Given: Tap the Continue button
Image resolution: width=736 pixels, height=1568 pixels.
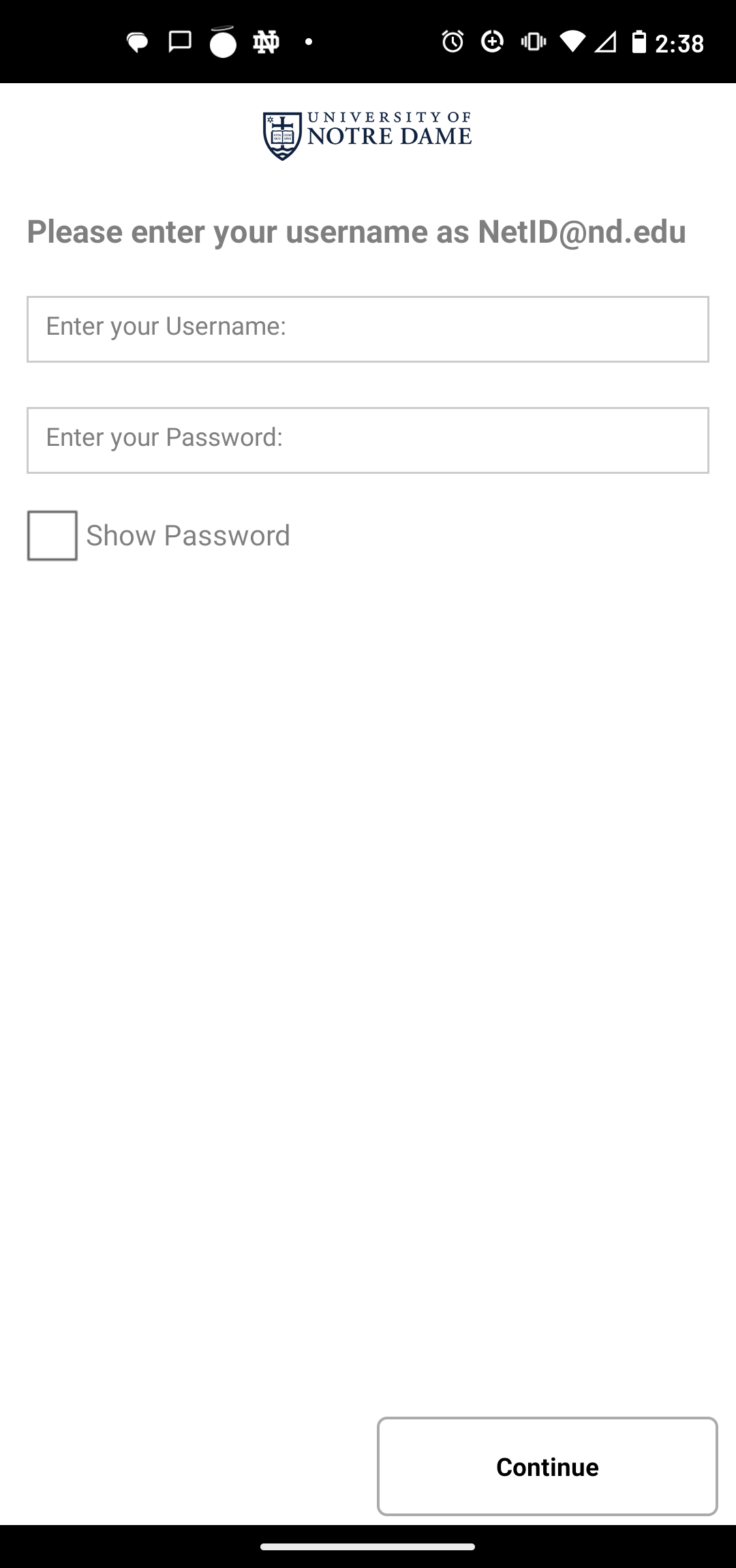Looking at the screenshot, I should click(x=547, y=1466).
